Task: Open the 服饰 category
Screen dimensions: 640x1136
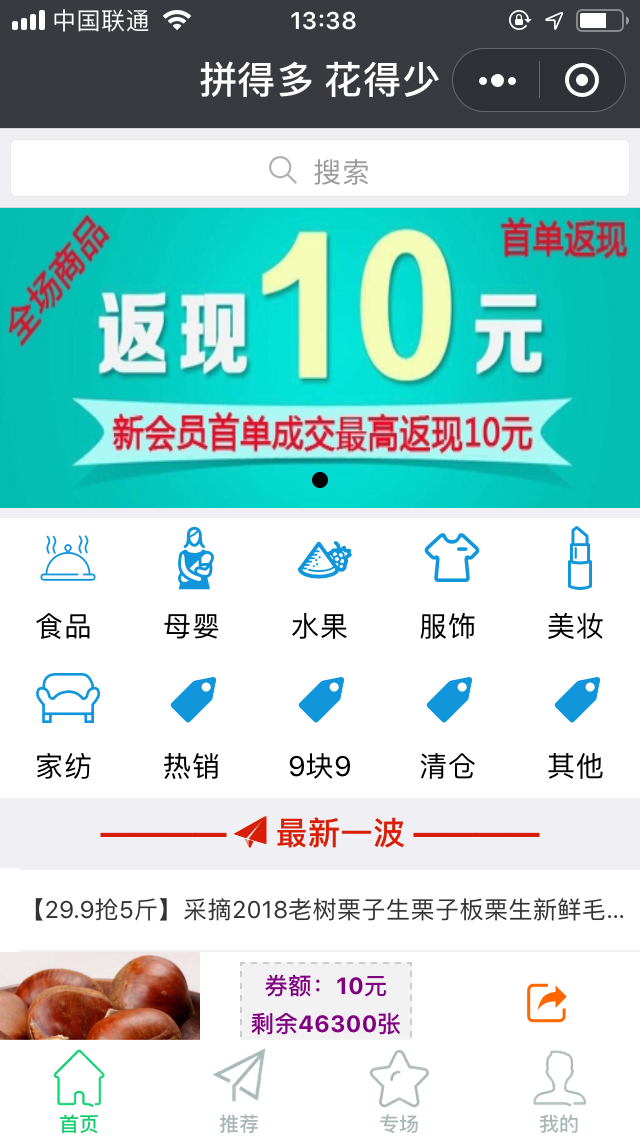Action: [x=448, y=586]
